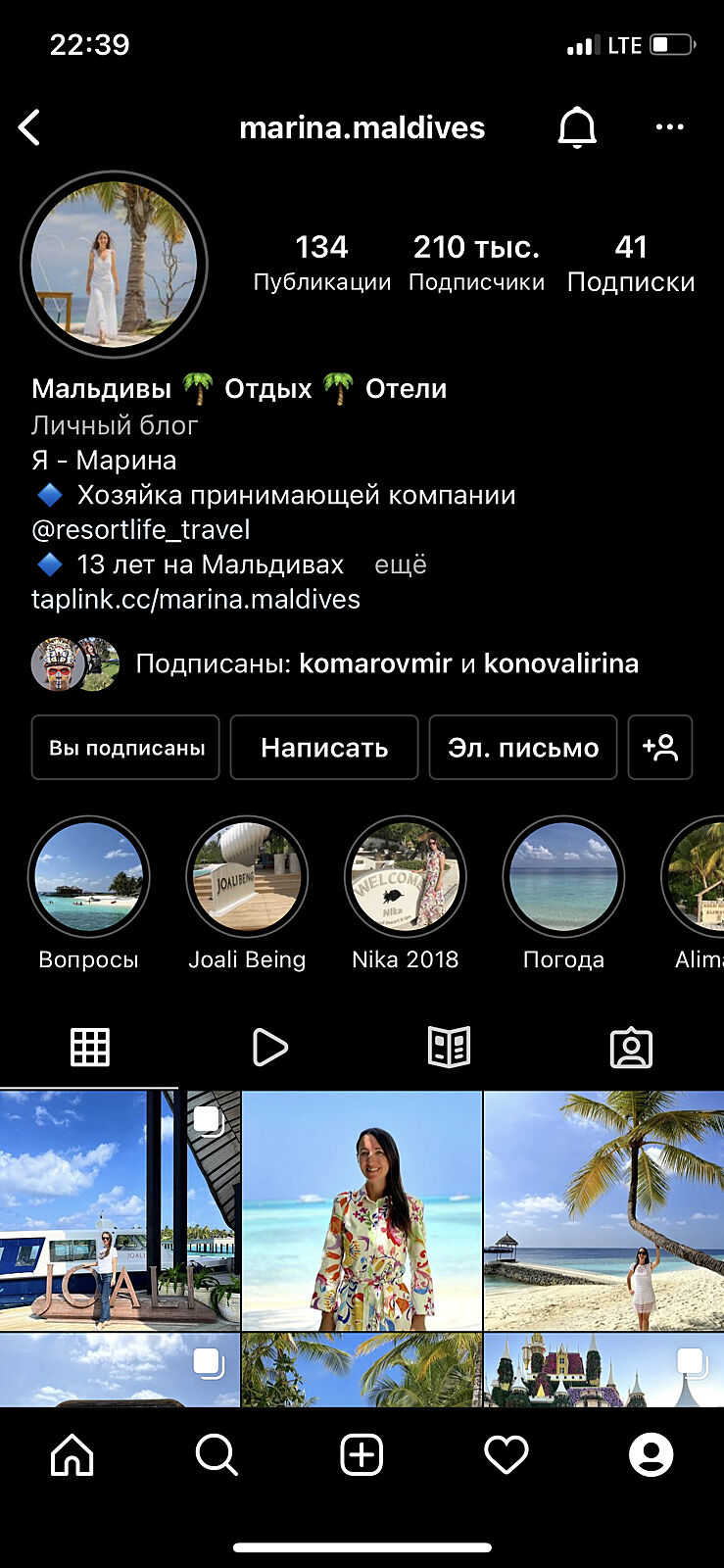Switch to the tagged photos tab
724x1568 pixels.
[631, 1047]
